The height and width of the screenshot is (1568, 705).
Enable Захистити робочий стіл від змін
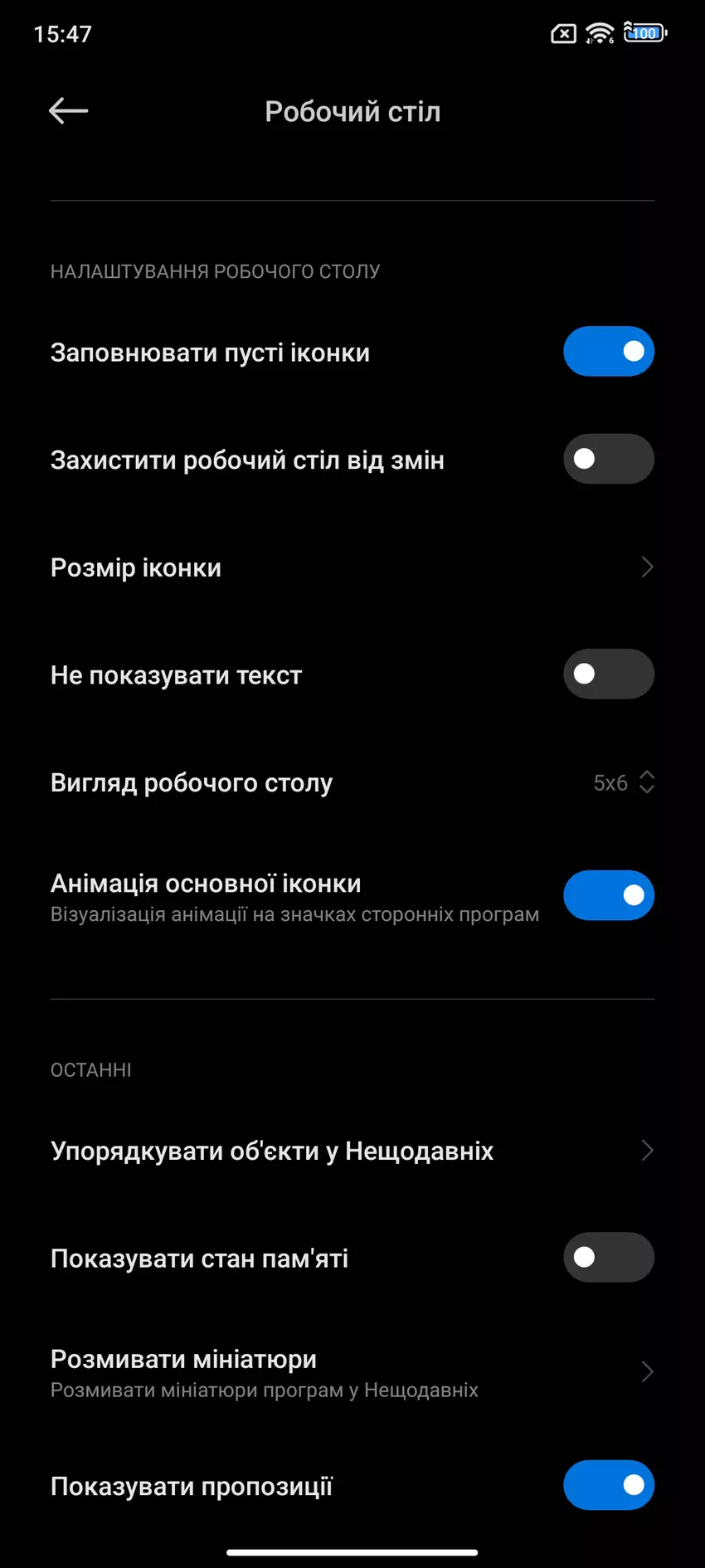tap(608, 459)
